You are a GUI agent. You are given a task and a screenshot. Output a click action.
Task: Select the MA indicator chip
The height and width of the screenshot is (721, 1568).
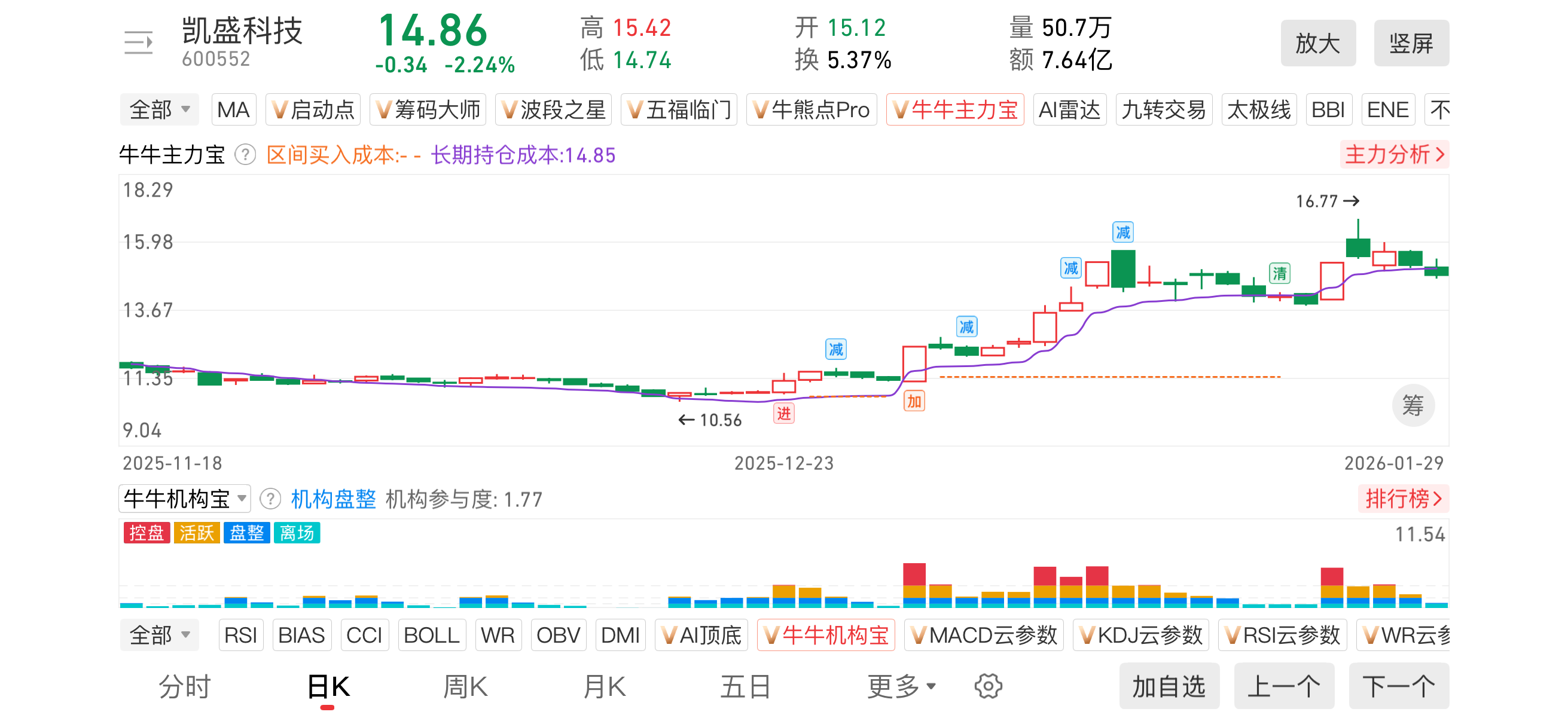[x=233, y=110]
